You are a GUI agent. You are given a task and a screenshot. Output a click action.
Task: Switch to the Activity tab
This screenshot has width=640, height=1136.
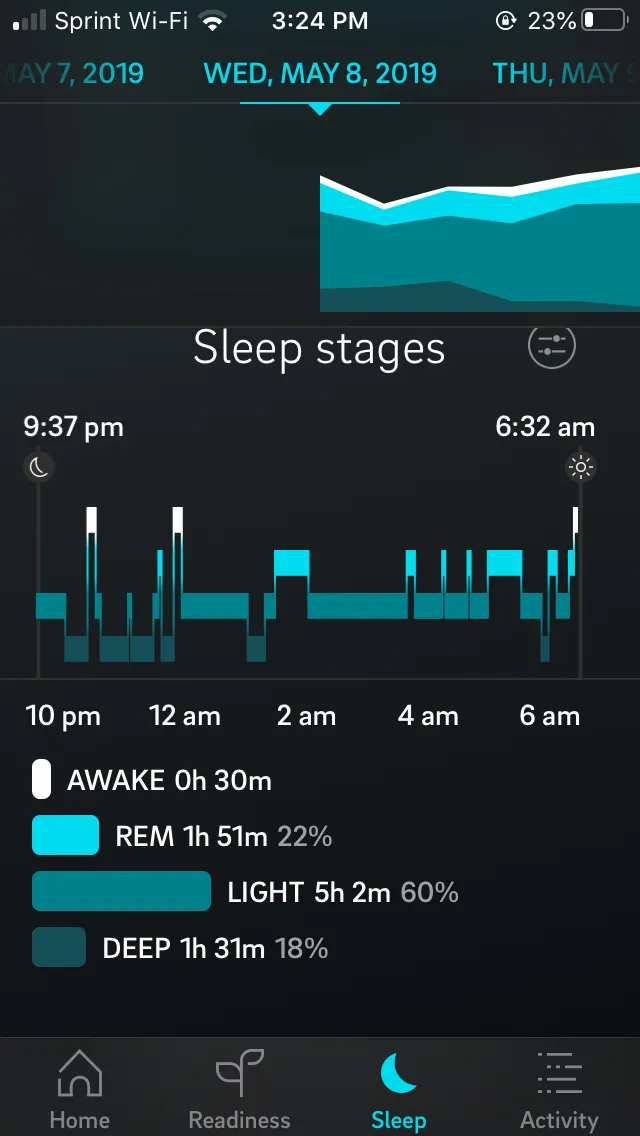coord(559,1090)
